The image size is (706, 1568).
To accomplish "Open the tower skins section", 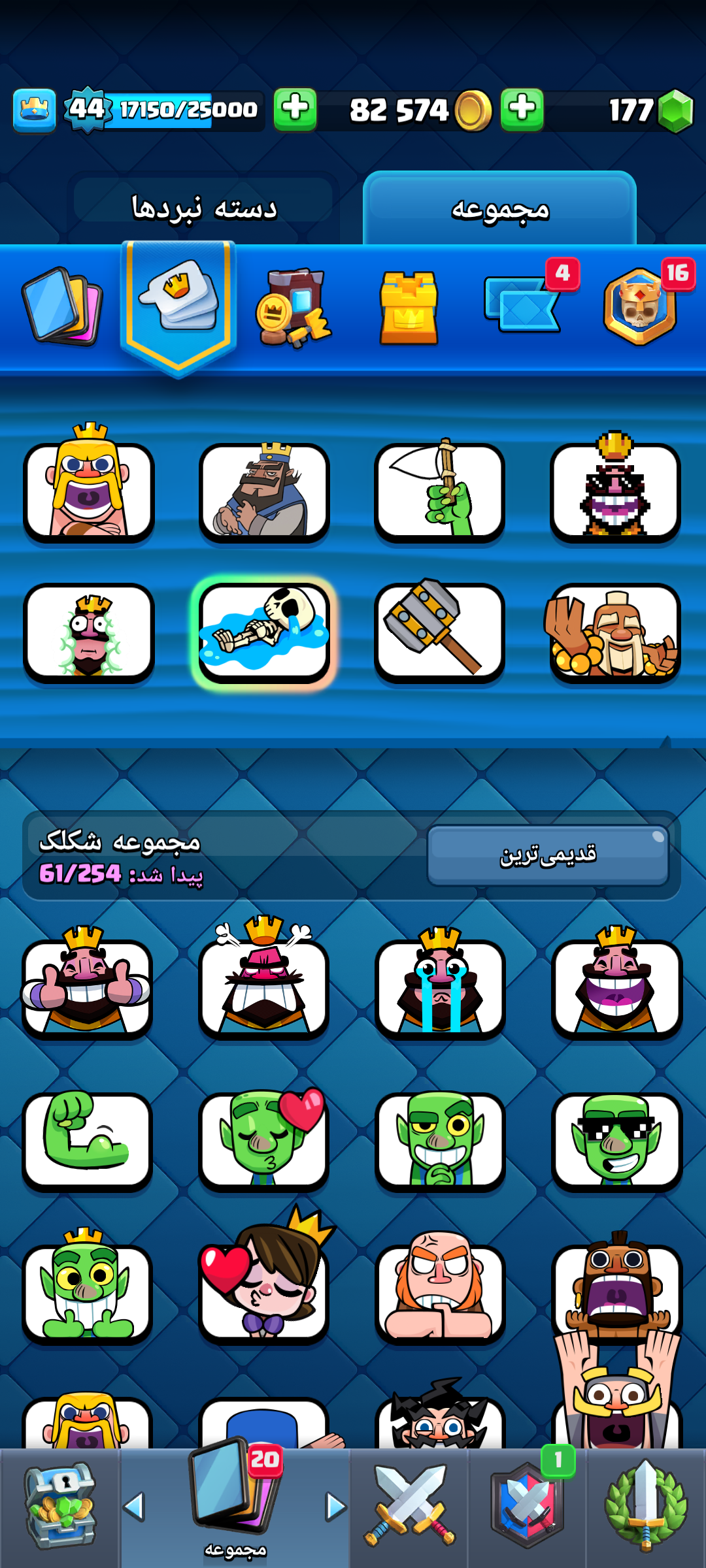I will (409, 307).
